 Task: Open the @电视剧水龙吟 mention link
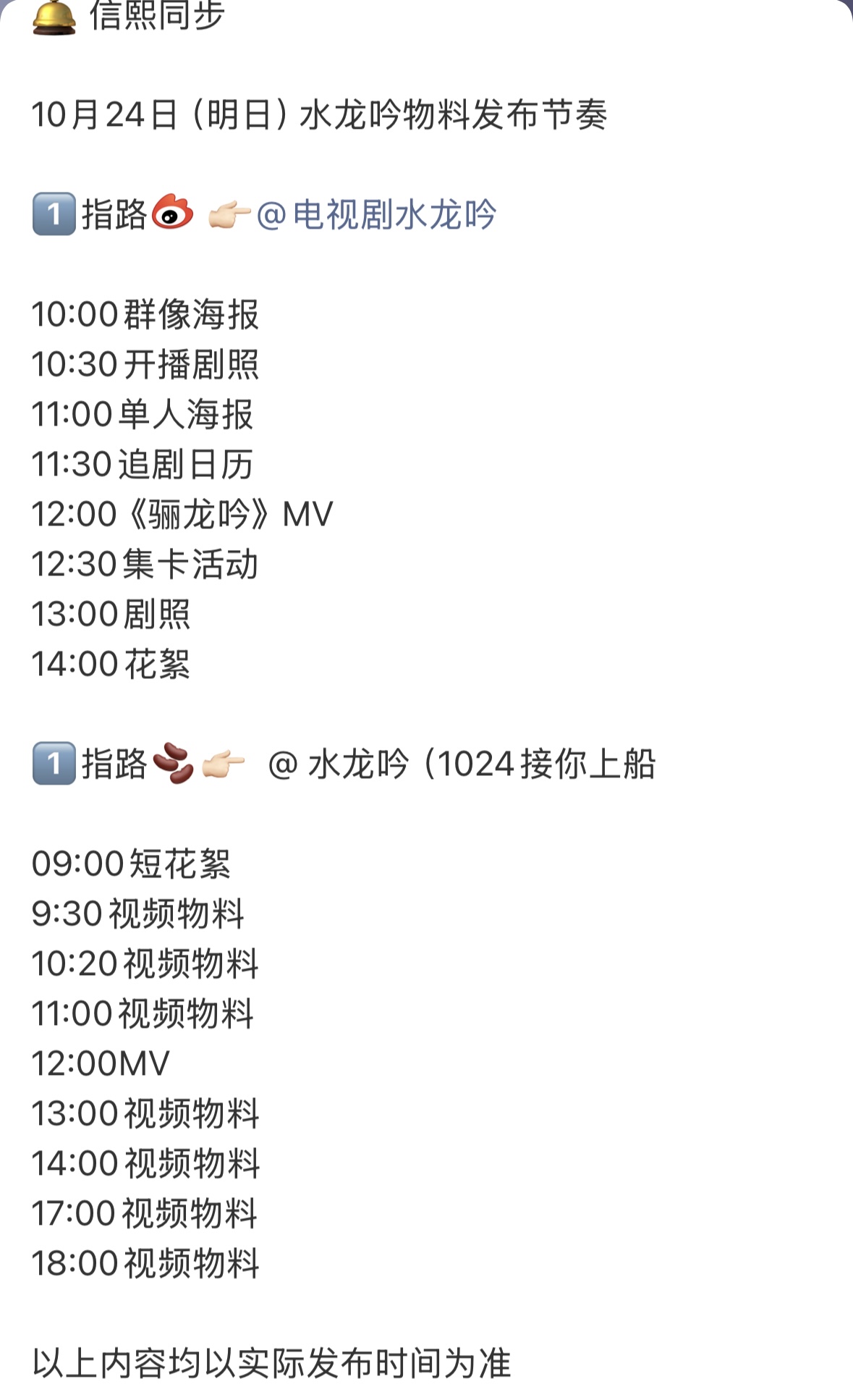click(377, 215)
